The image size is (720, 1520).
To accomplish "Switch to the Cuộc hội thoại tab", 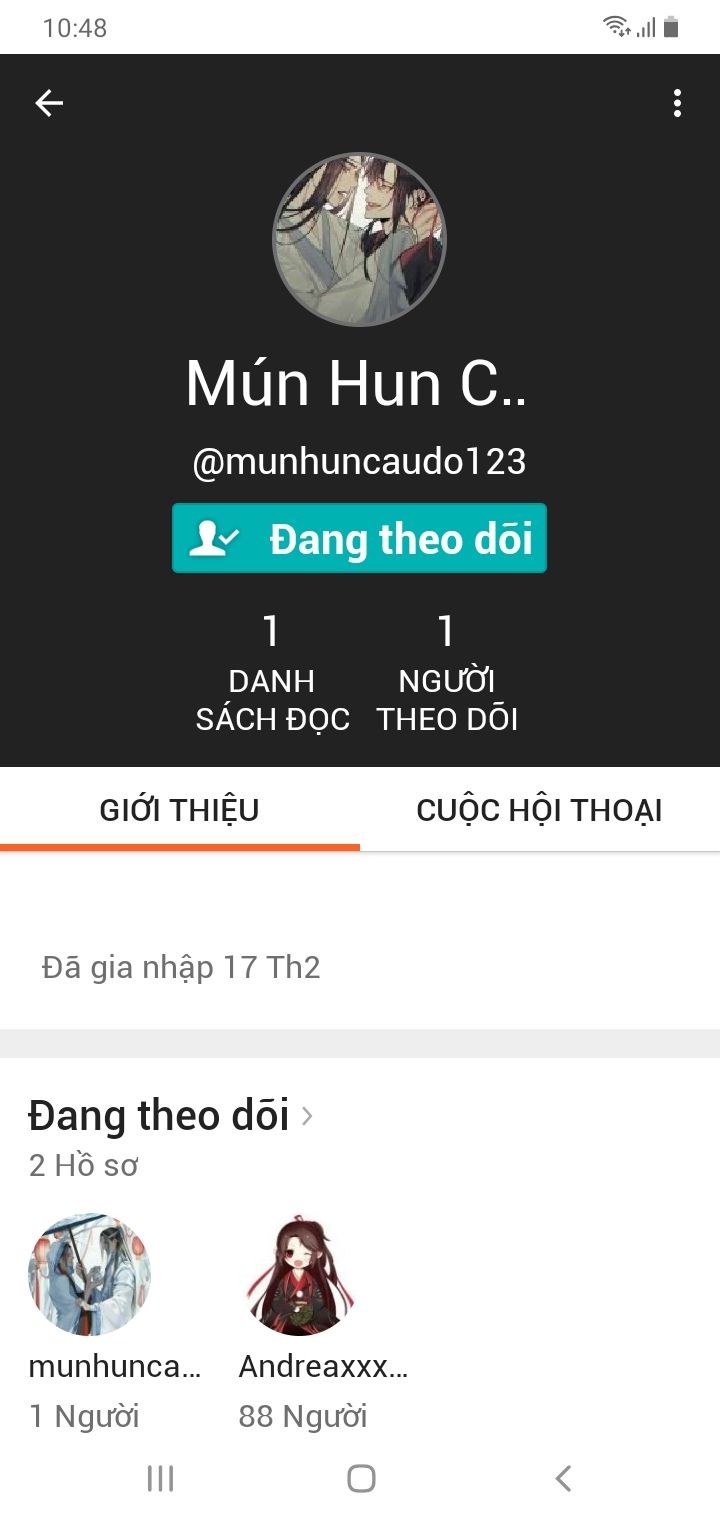I will click(x=540, y=810).
